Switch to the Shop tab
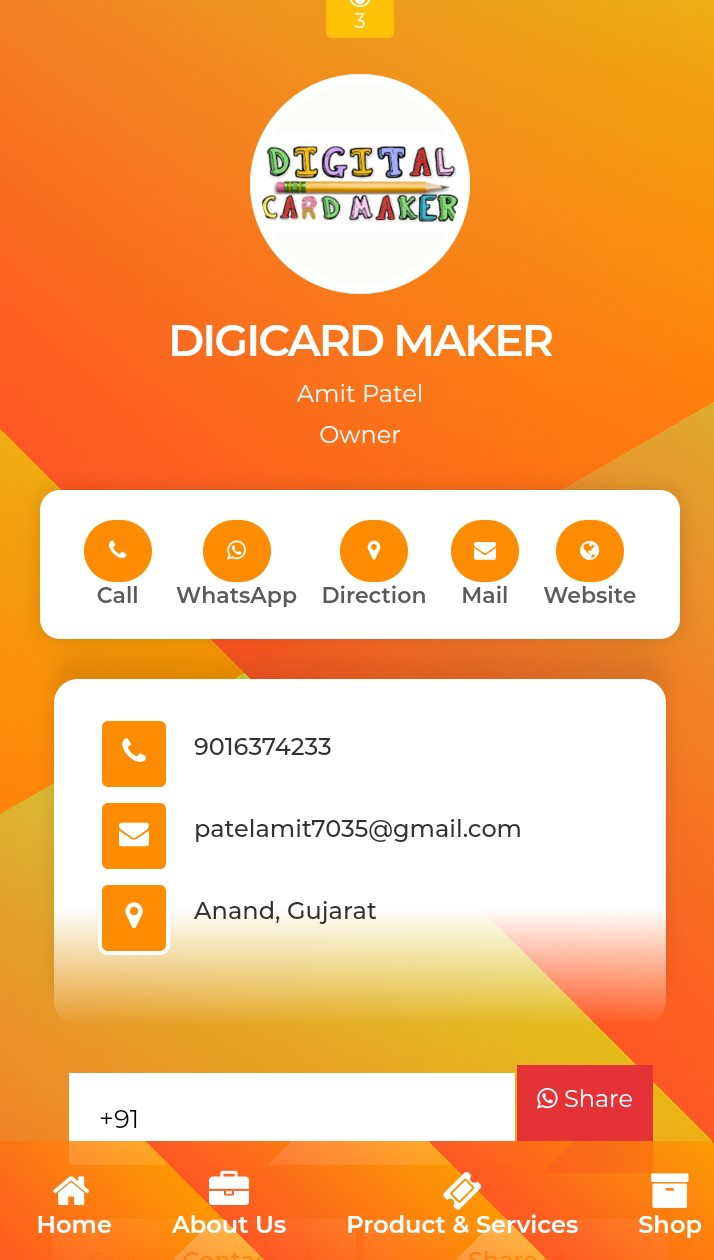The height and width of the screenshot is (1260, 714). pos(669,1206)
